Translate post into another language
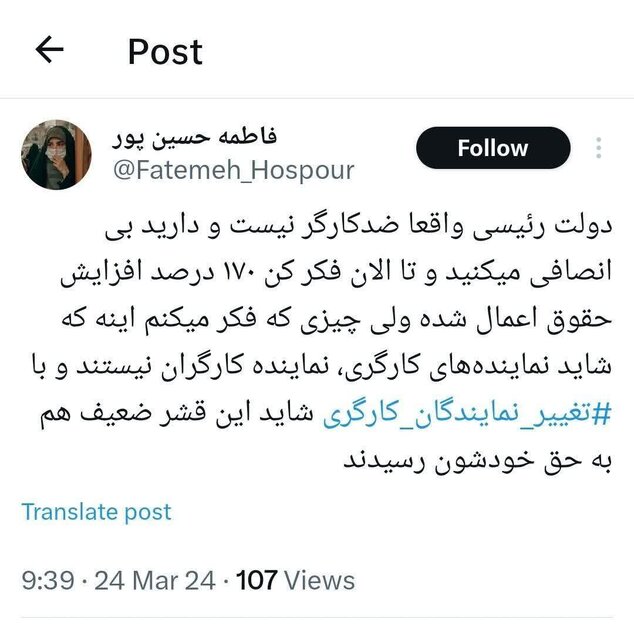 click(x=96, y=512)
